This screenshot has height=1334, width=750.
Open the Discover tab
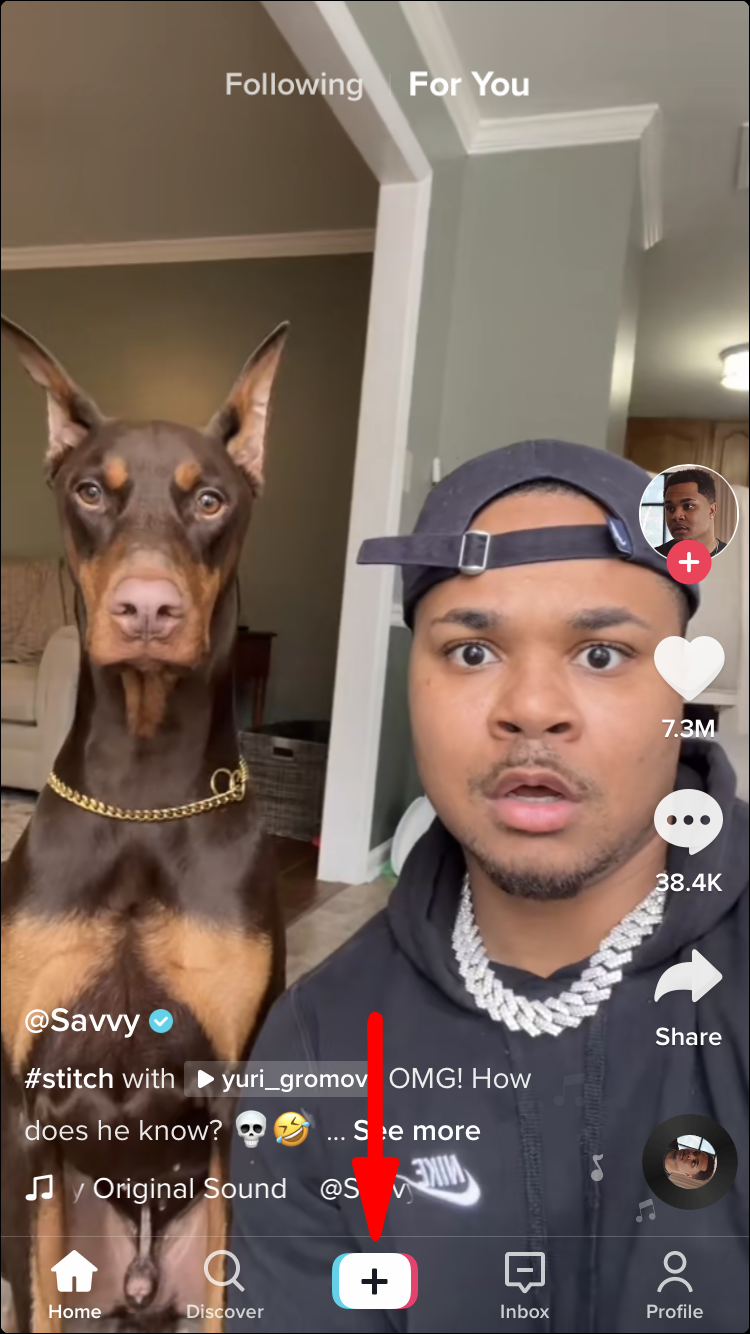pos(225,1283)
